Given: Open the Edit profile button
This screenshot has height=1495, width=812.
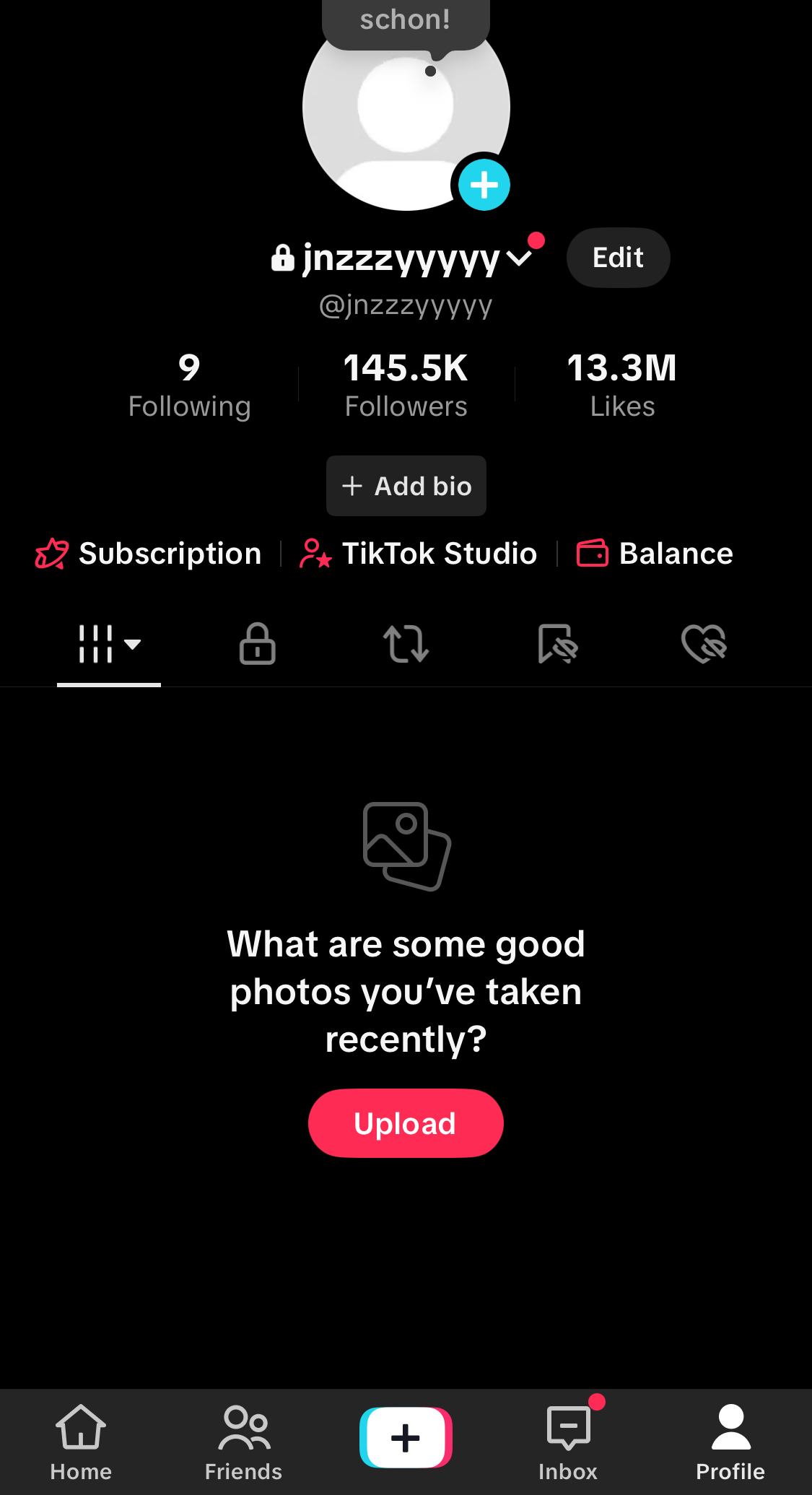Looking at the screenshot, I should (618, 258).
